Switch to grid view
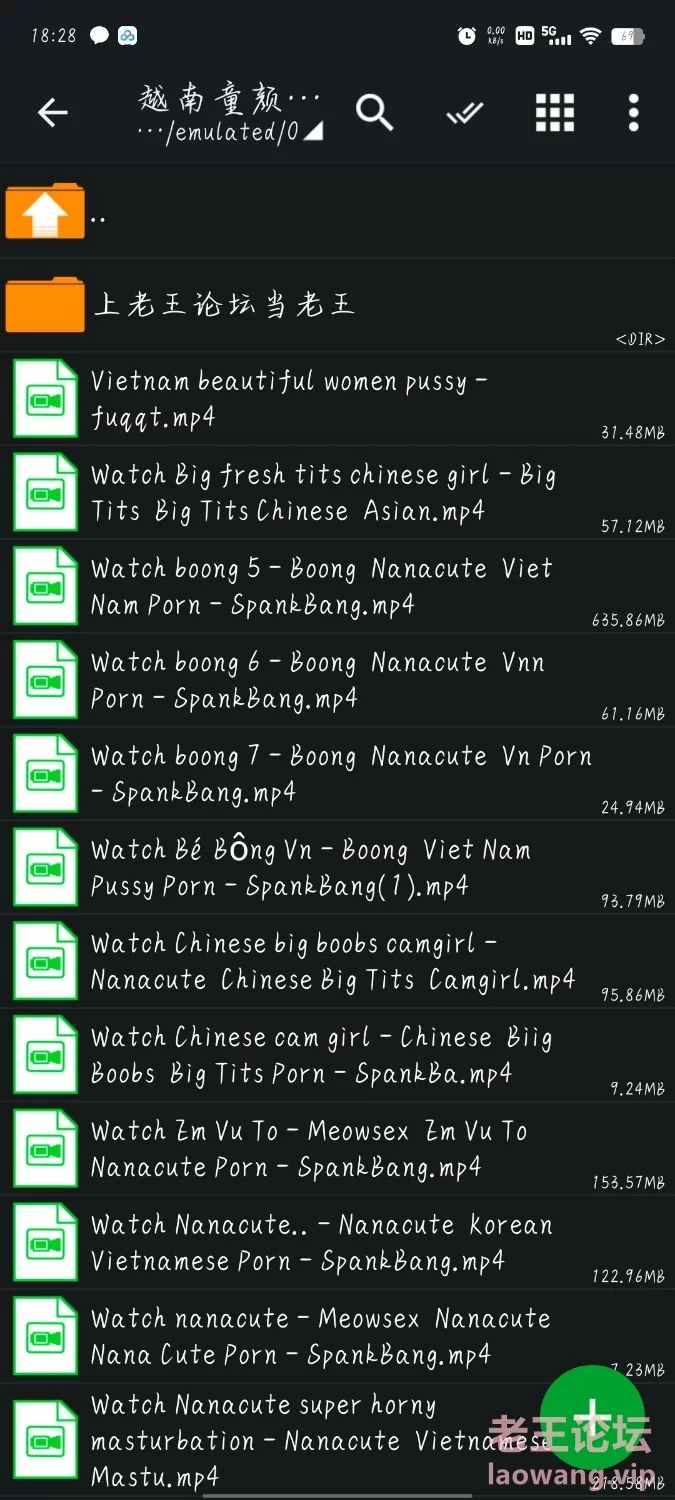Viewport: 675px width, 1500px height. [555, 113]
